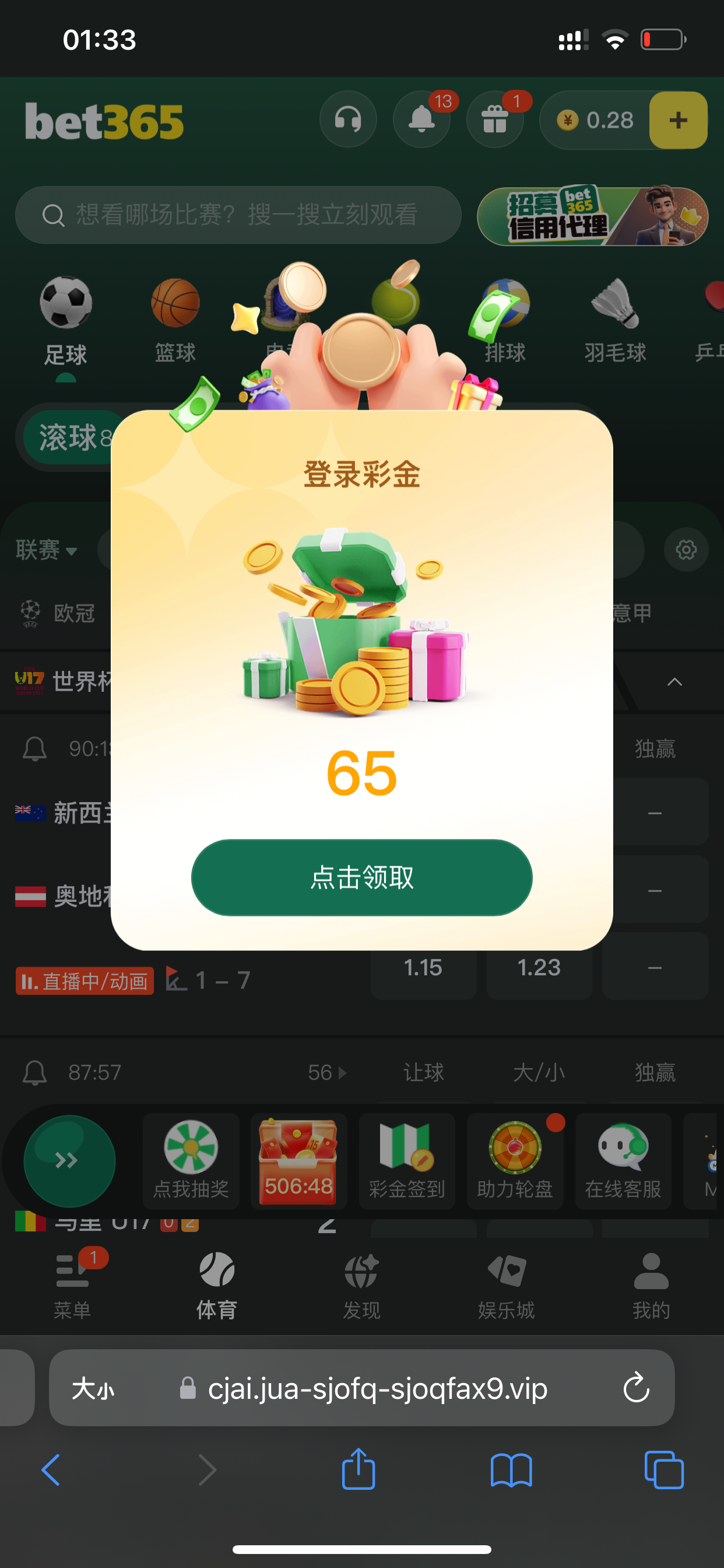The width and height of the screenshot is (724, 1568).
Task: Open the 招募信用代理 banner
Action: click(592, 216)
